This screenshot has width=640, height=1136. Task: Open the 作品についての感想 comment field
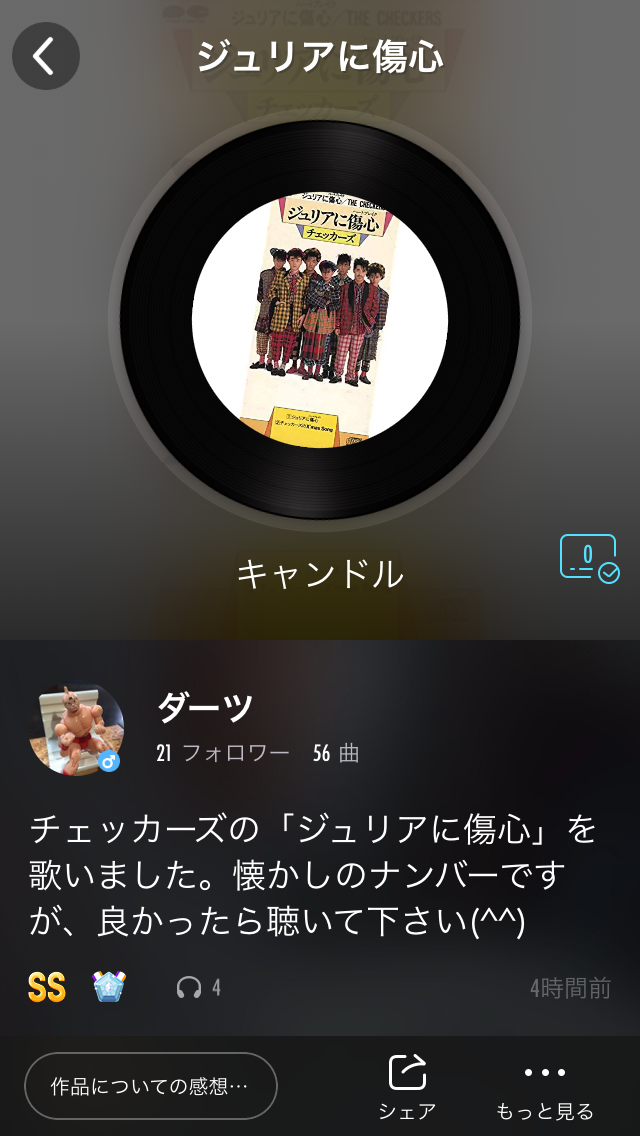(151, 1085)
